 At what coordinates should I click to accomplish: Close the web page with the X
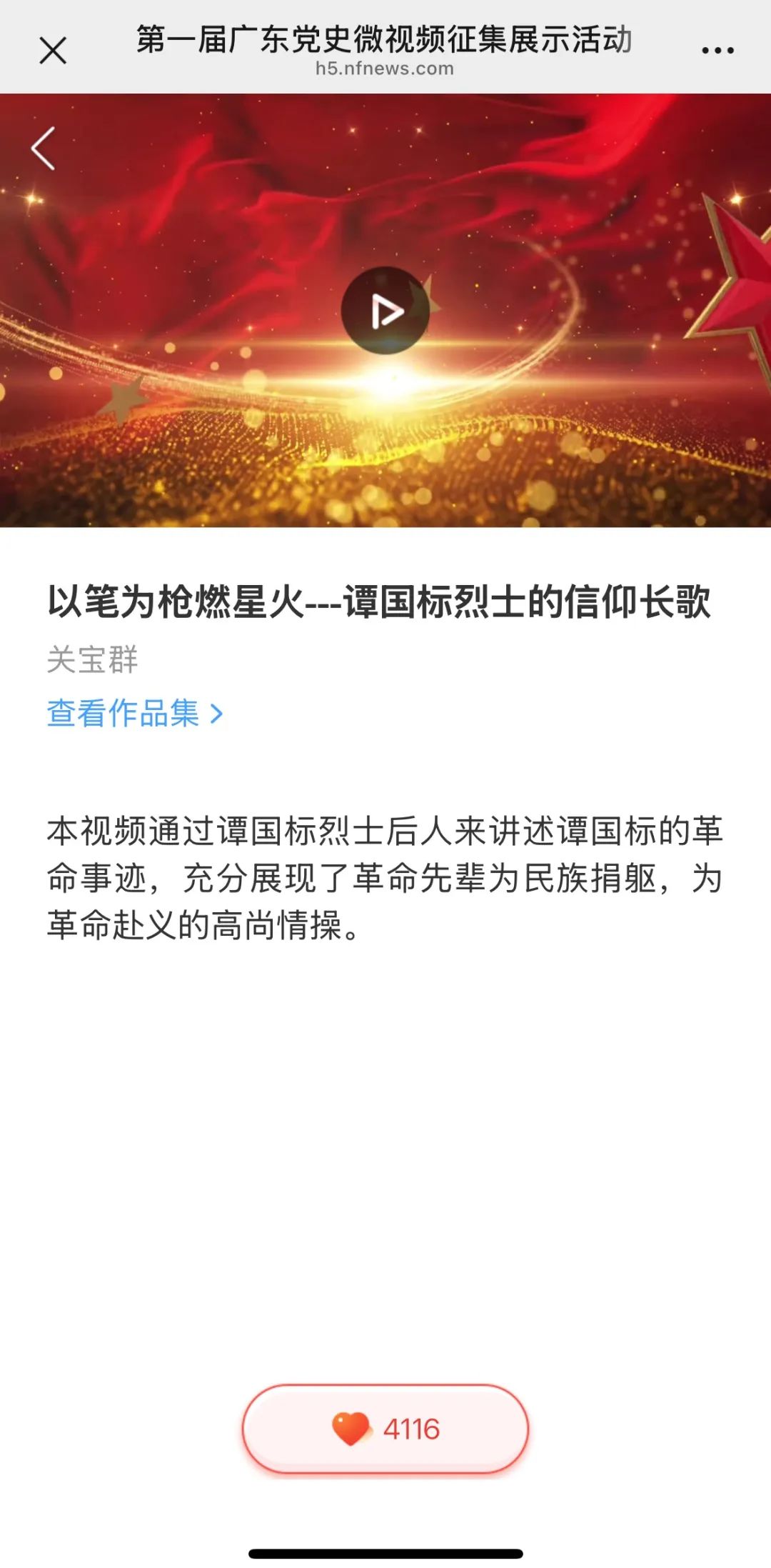[x=53, y=51]
